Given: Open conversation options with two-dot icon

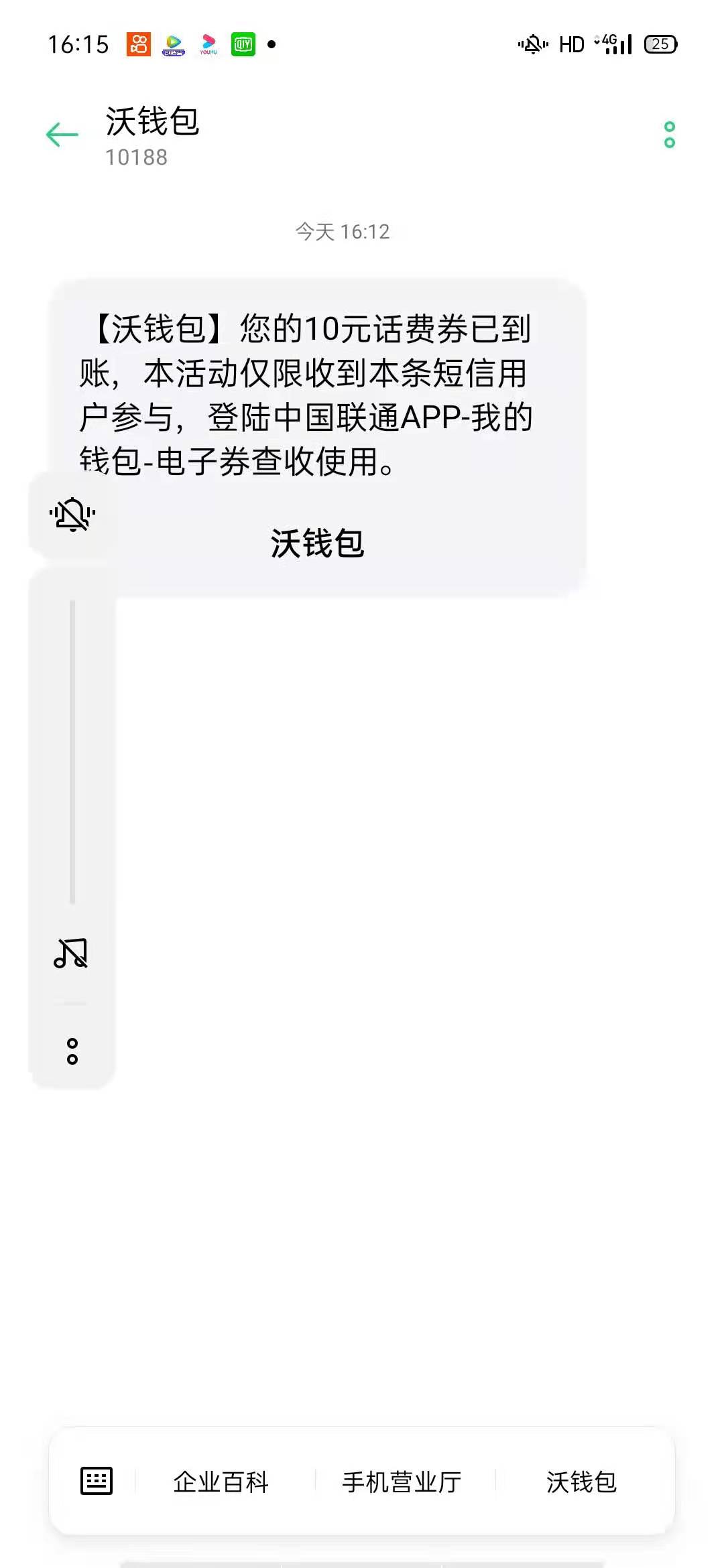Looking at the screenshot, I should 668,134.
